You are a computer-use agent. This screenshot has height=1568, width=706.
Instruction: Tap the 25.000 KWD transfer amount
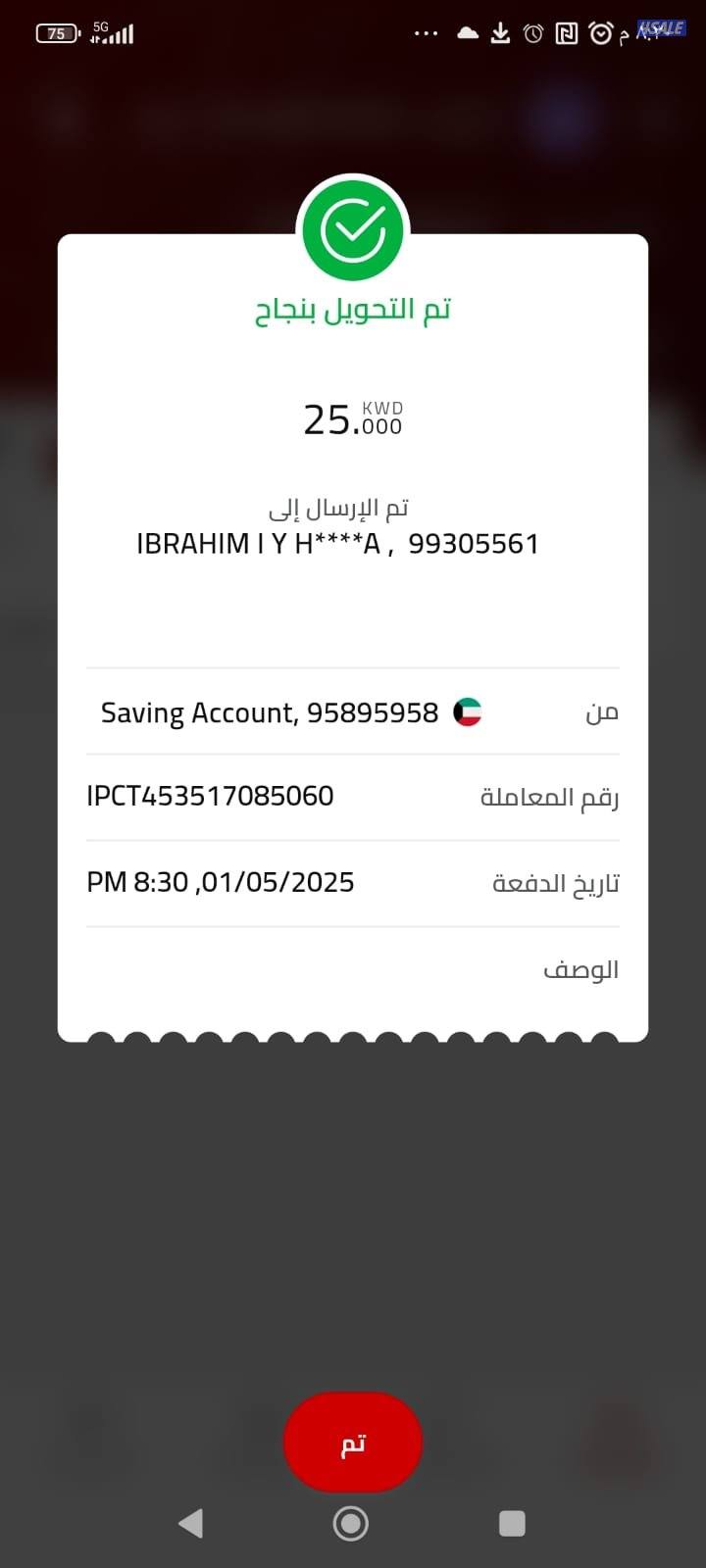[x=352, y=417]
